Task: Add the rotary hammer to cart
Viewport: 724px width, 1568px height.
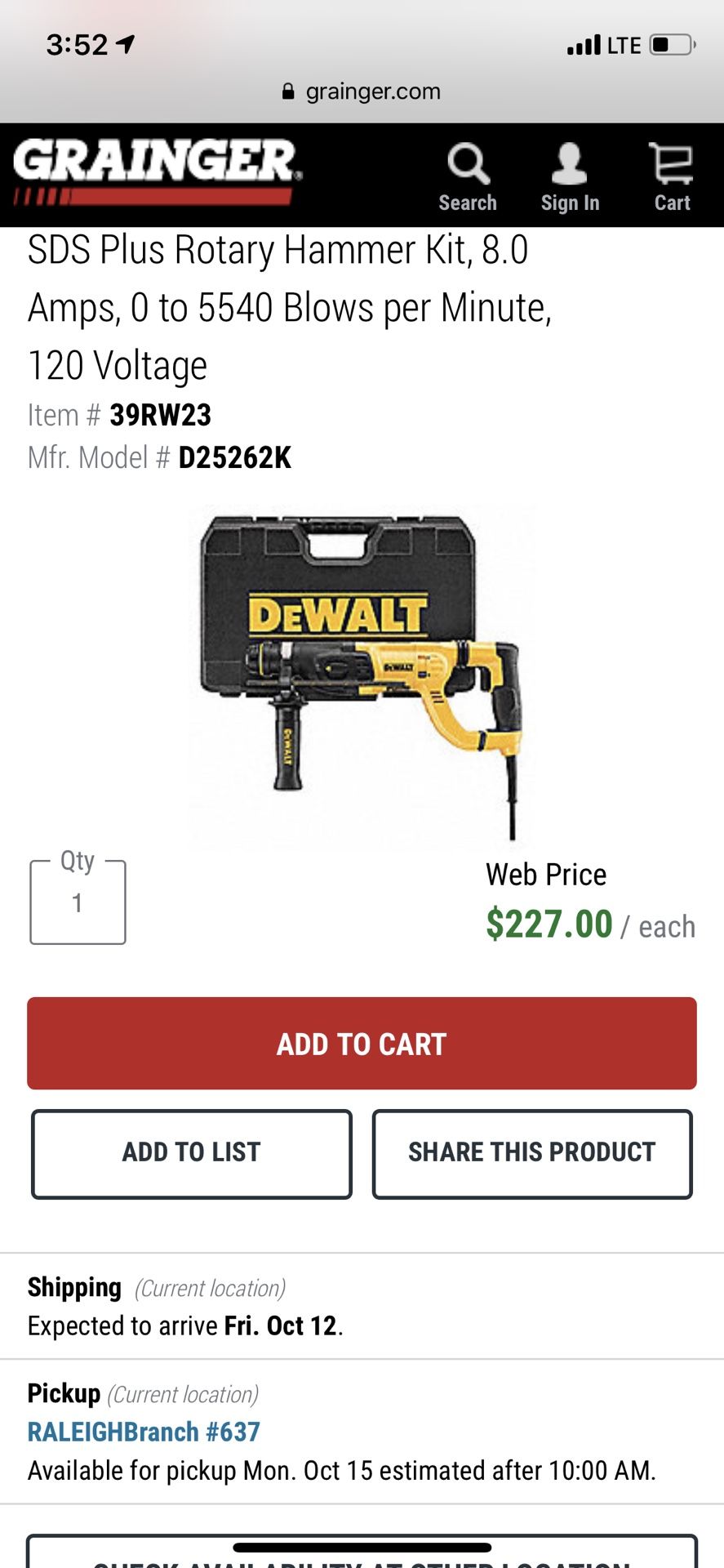Action: tap(362, 1043)
